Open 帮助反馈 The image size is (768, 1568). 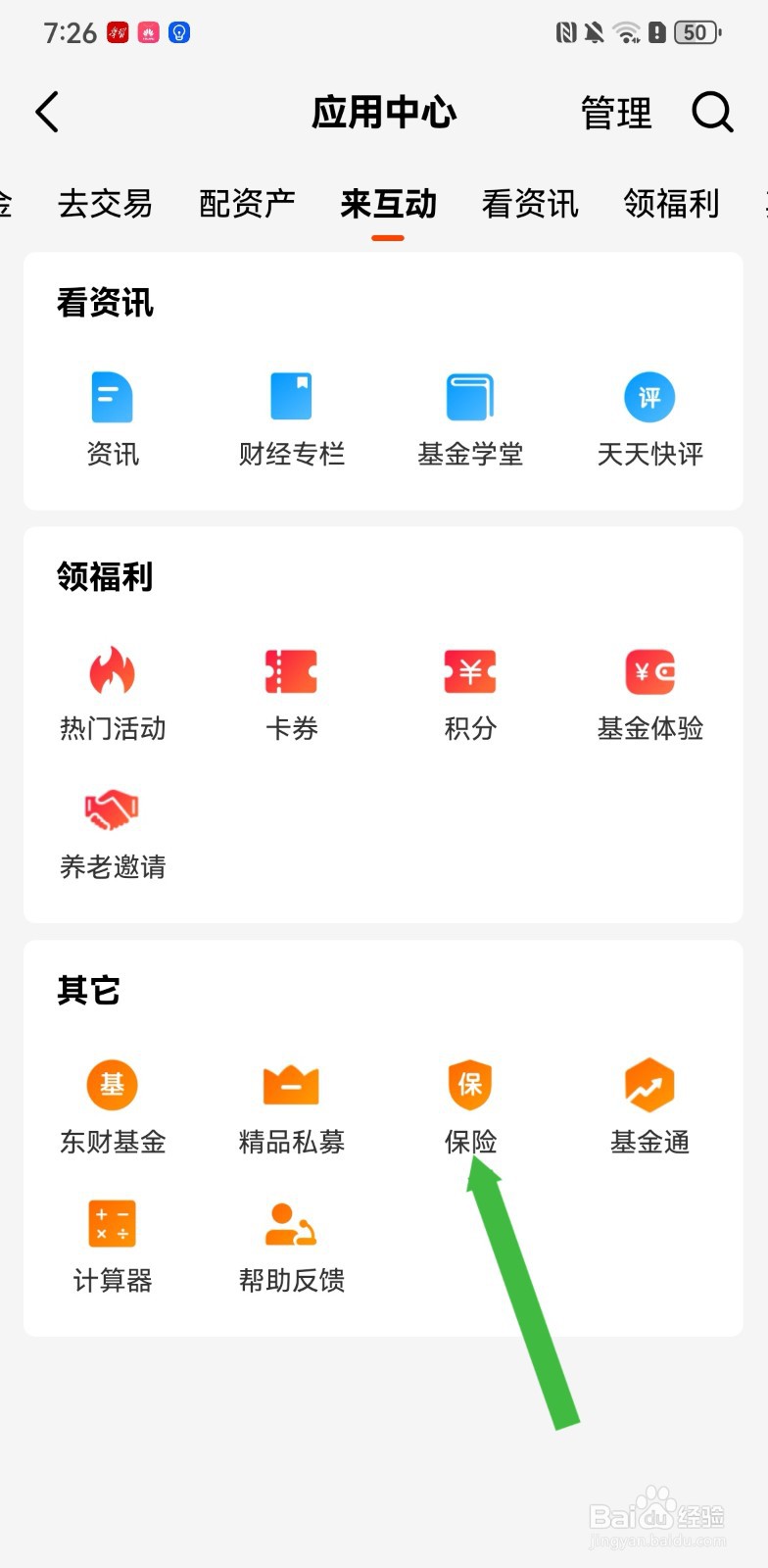click(292, 1247)
